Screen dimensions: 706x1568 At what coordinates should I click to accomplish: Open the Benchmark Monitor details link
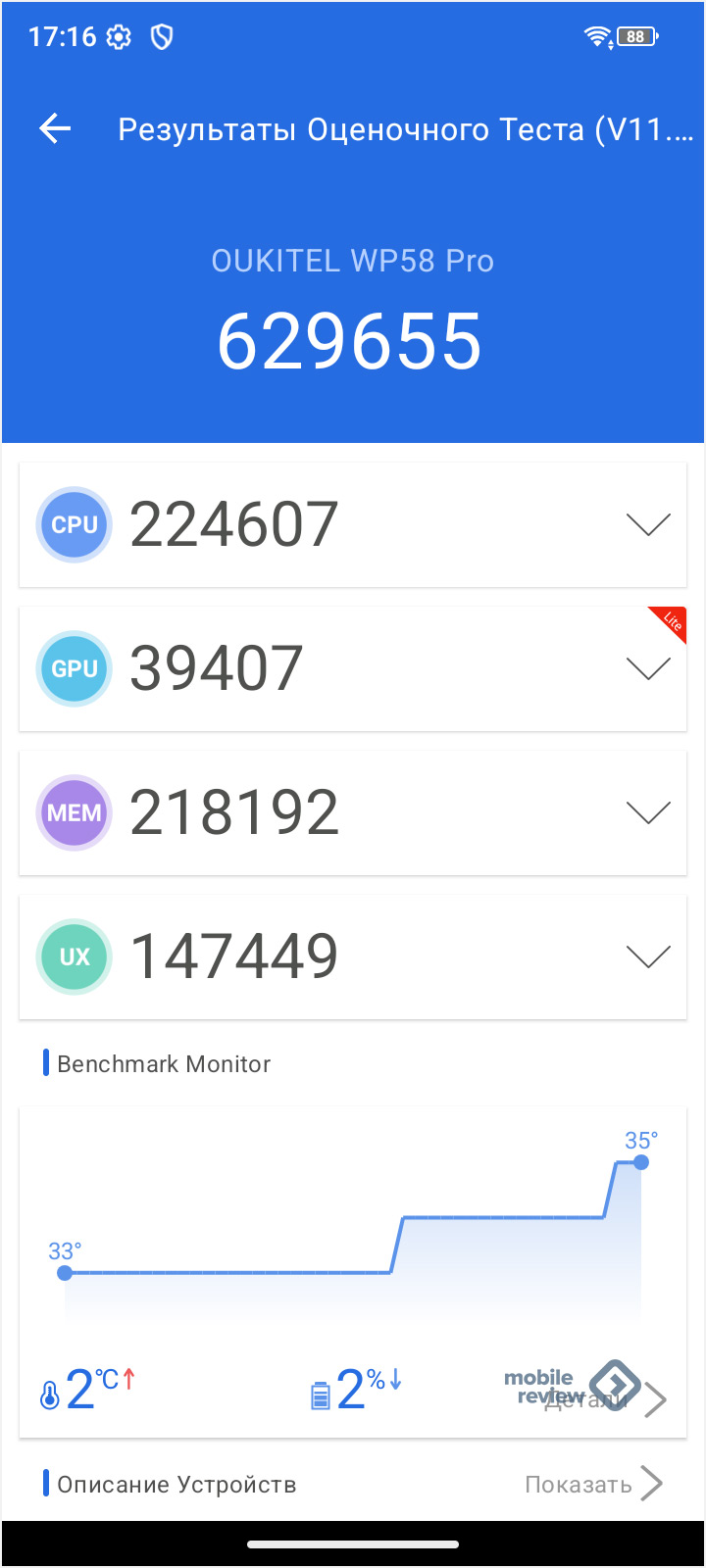pos(608,1399)
